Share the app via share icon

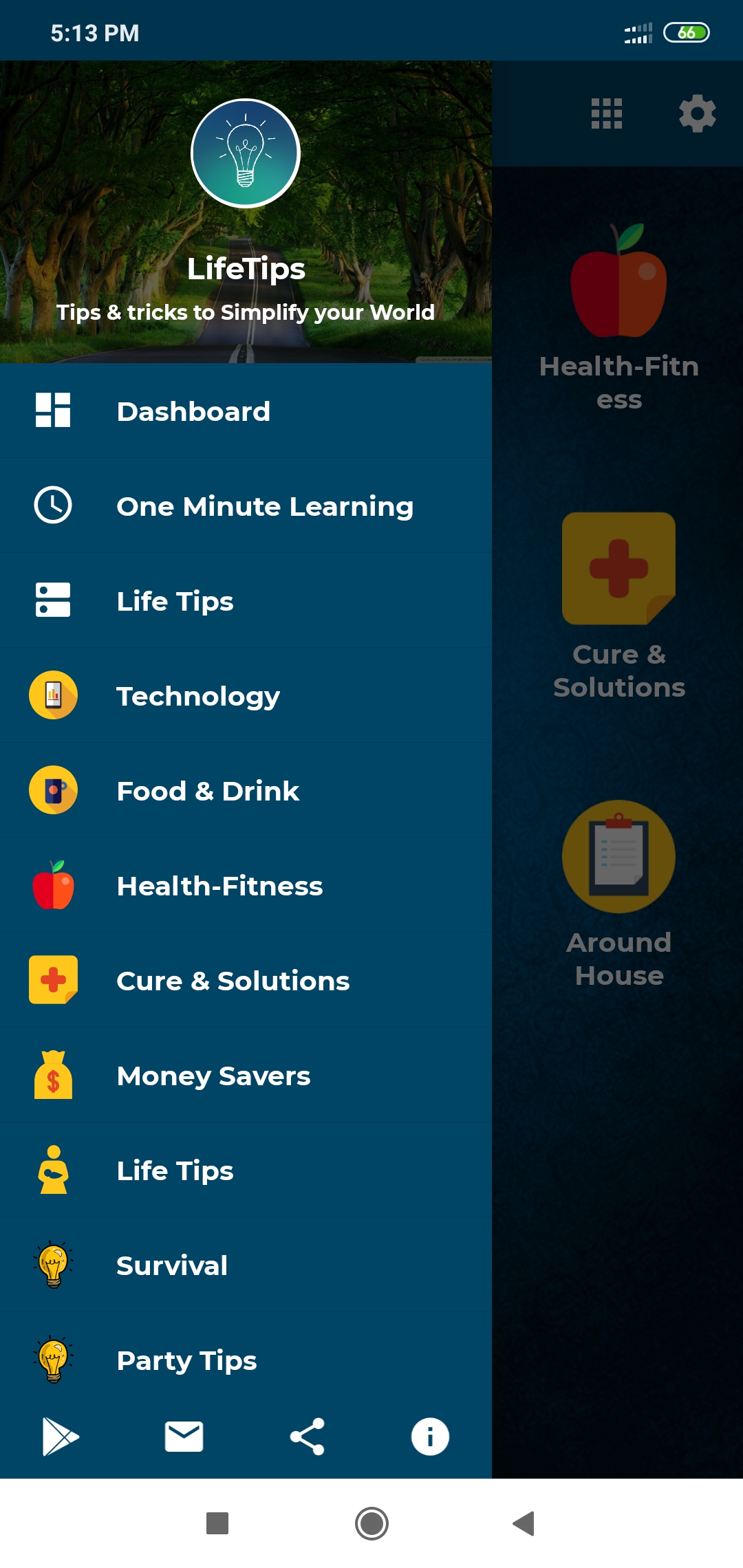(x=307, y=1437)
